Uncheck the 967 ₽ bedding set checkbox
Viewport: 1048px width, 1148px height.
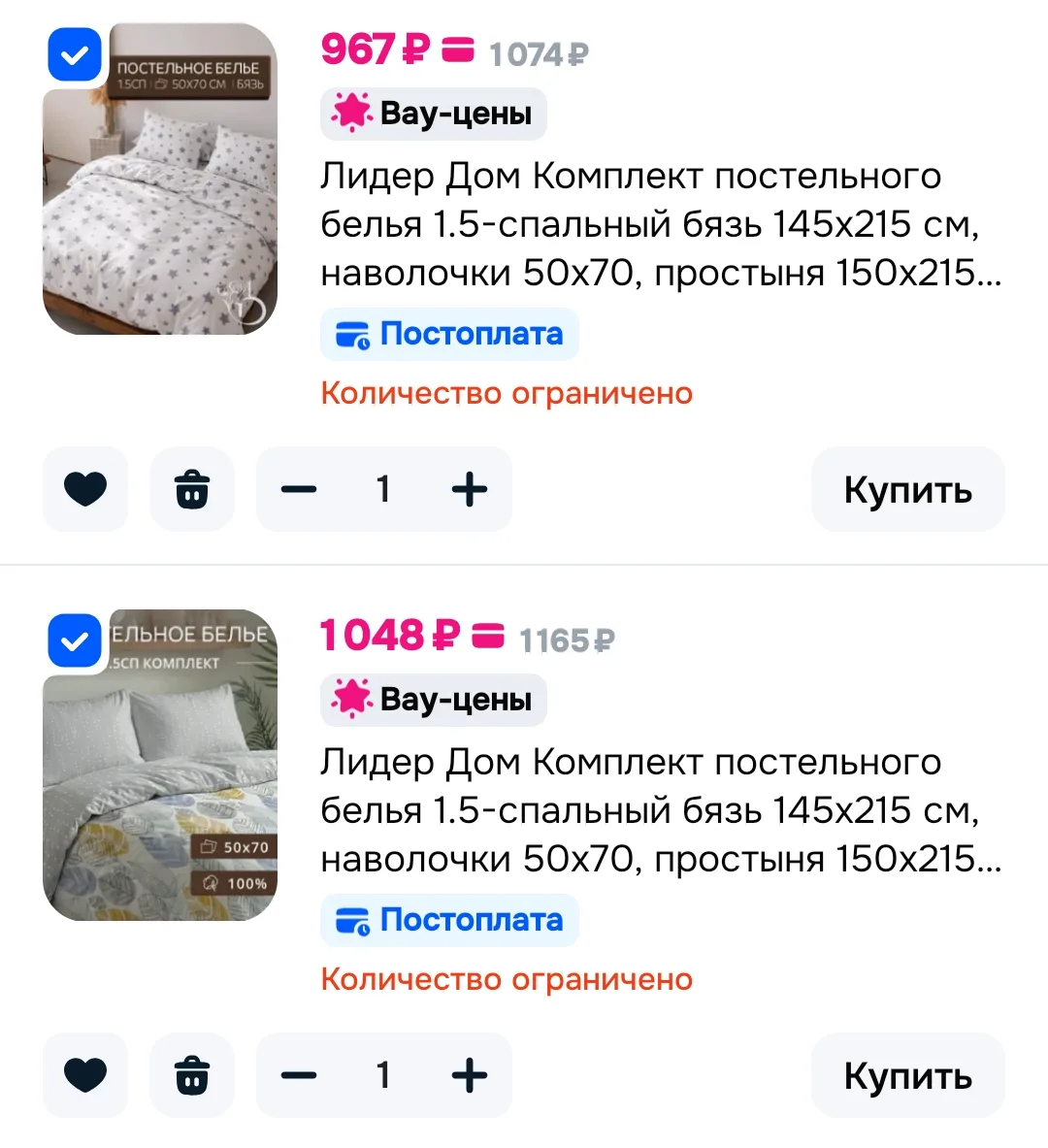pyautogui.click(x=75, y=55)
